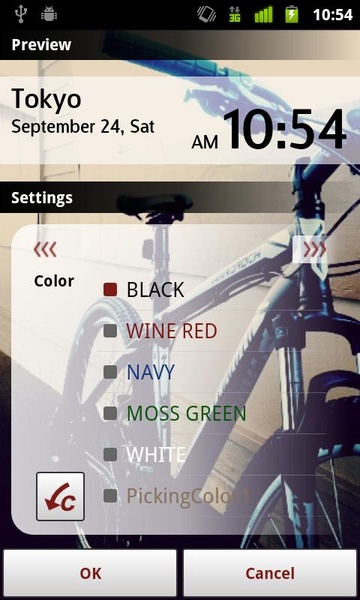Tap the red arrow C button

pyautogui.click(x=60, y=496)
